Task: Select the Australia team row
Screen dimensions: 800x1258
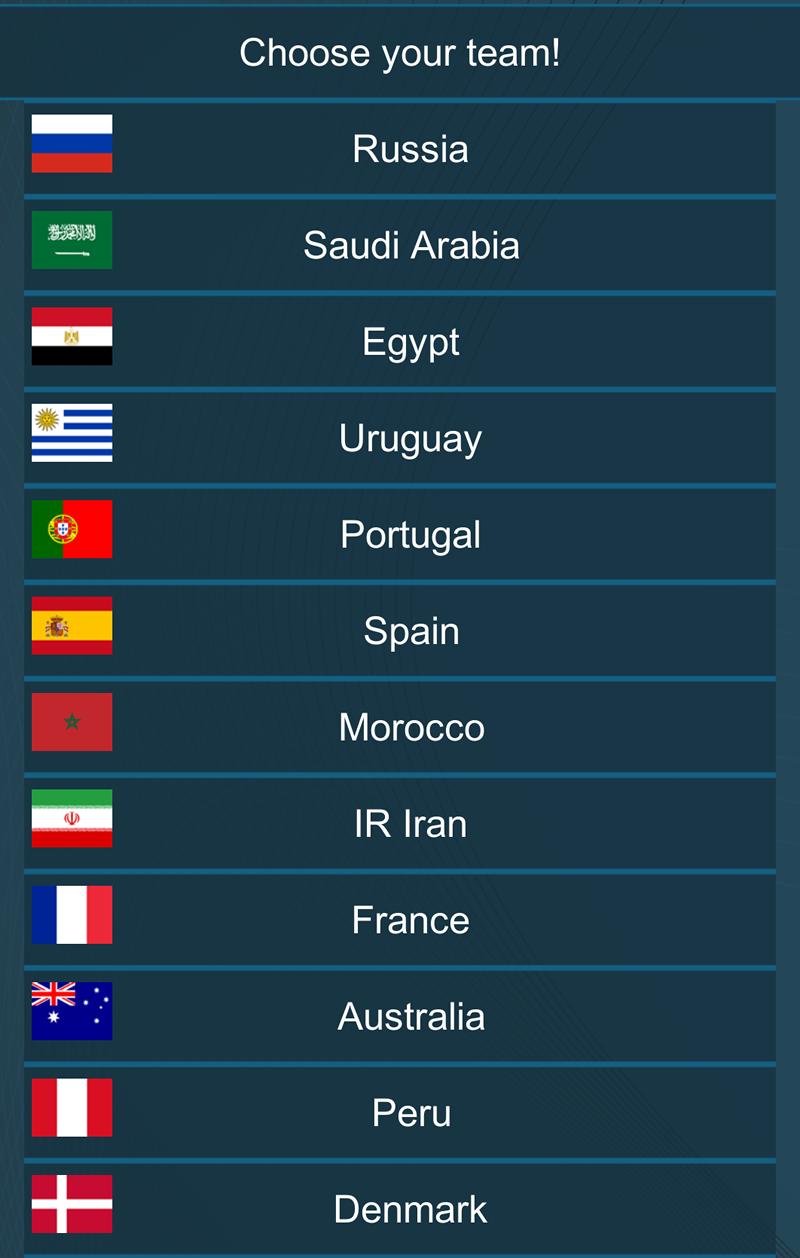Action: point(410,1016)
